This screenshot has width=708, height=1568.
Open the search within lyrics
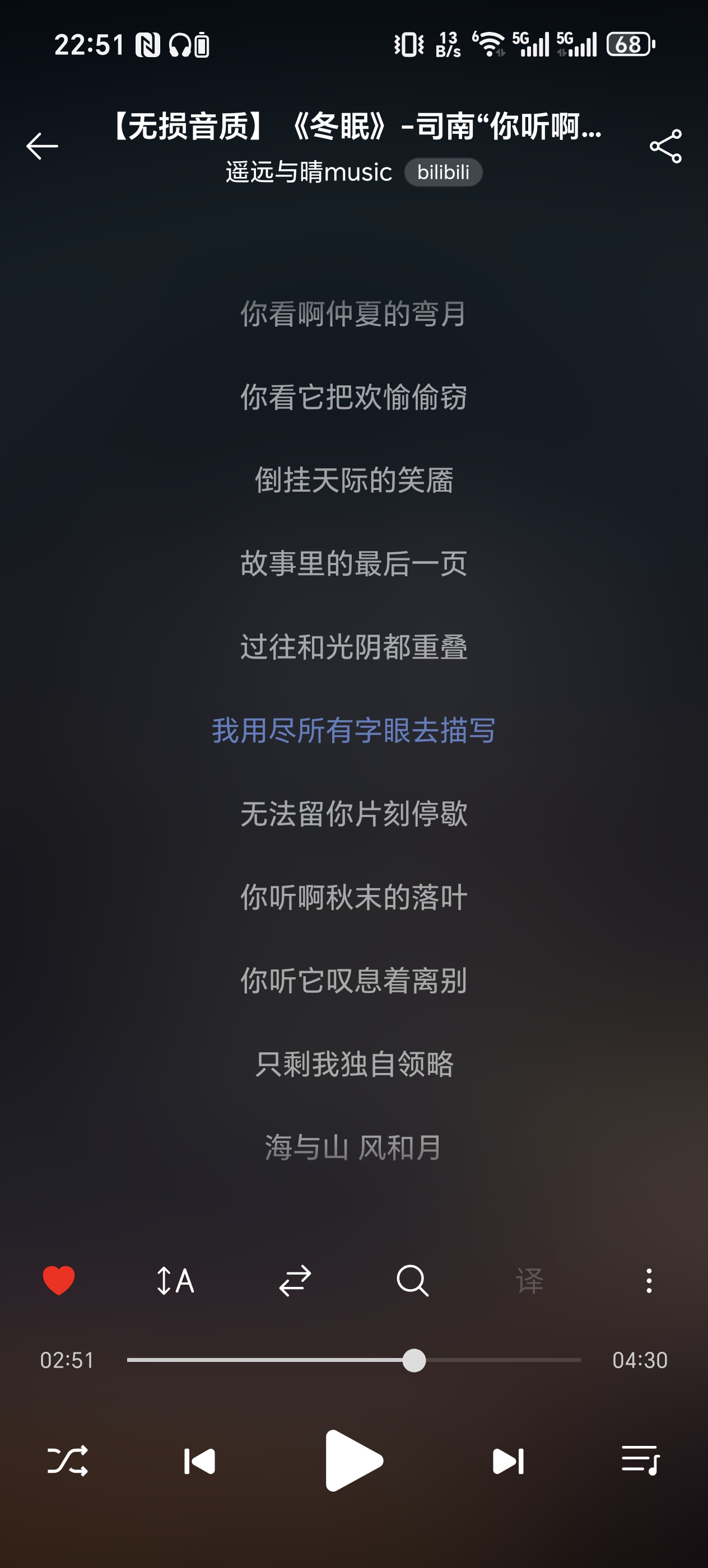(413, 1280)
